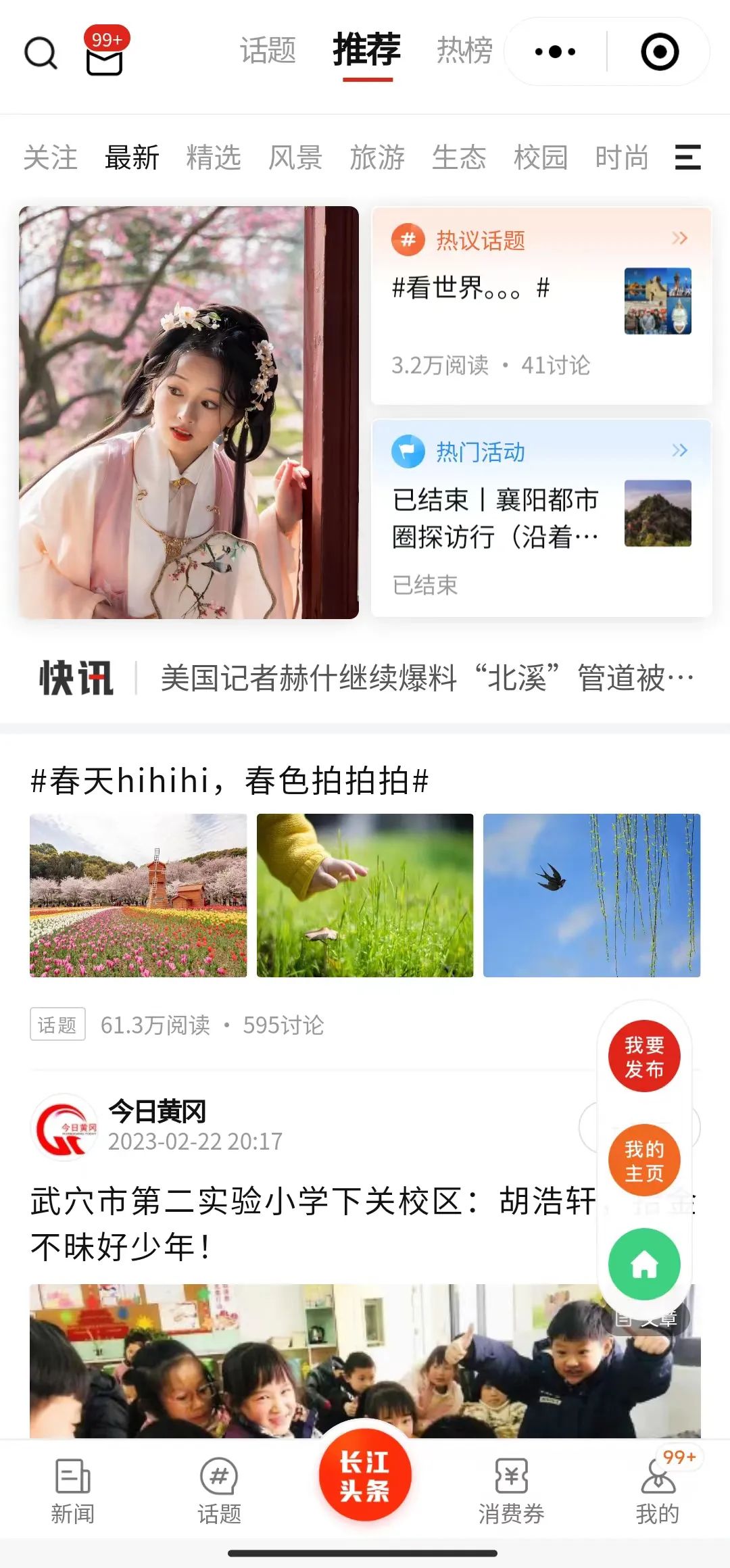The height and width of the screenshot is (1568, 730).
Task: Close the mini-program via circle button
Action: [659, 52]
